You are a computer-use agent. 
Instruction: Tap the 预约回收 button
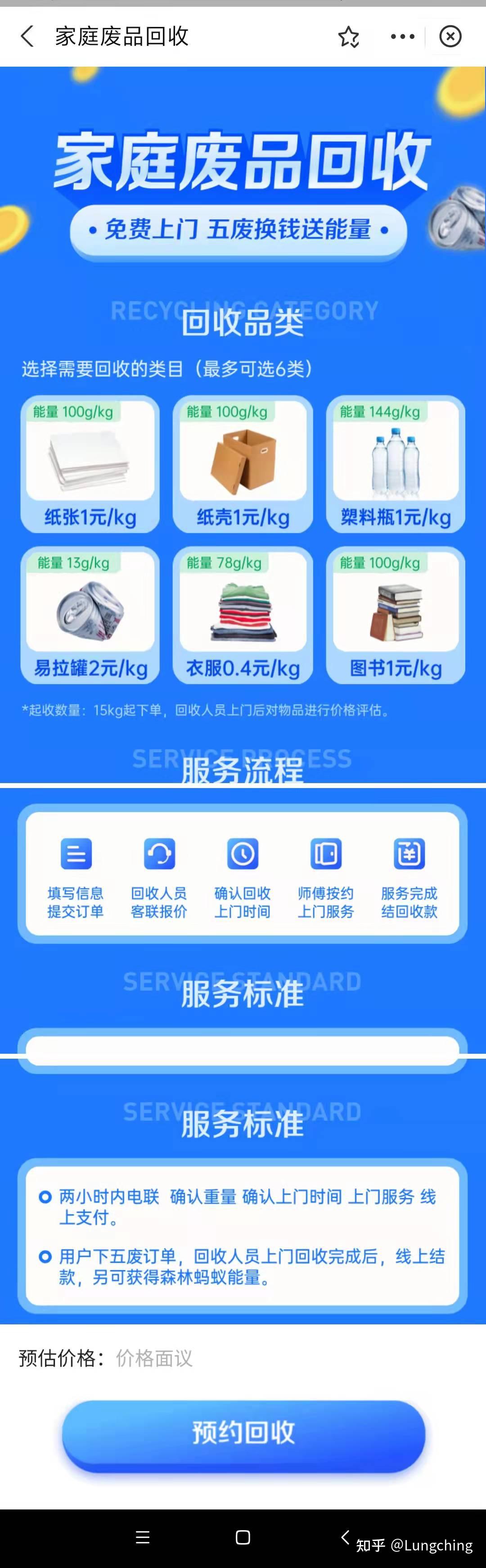243,1433
